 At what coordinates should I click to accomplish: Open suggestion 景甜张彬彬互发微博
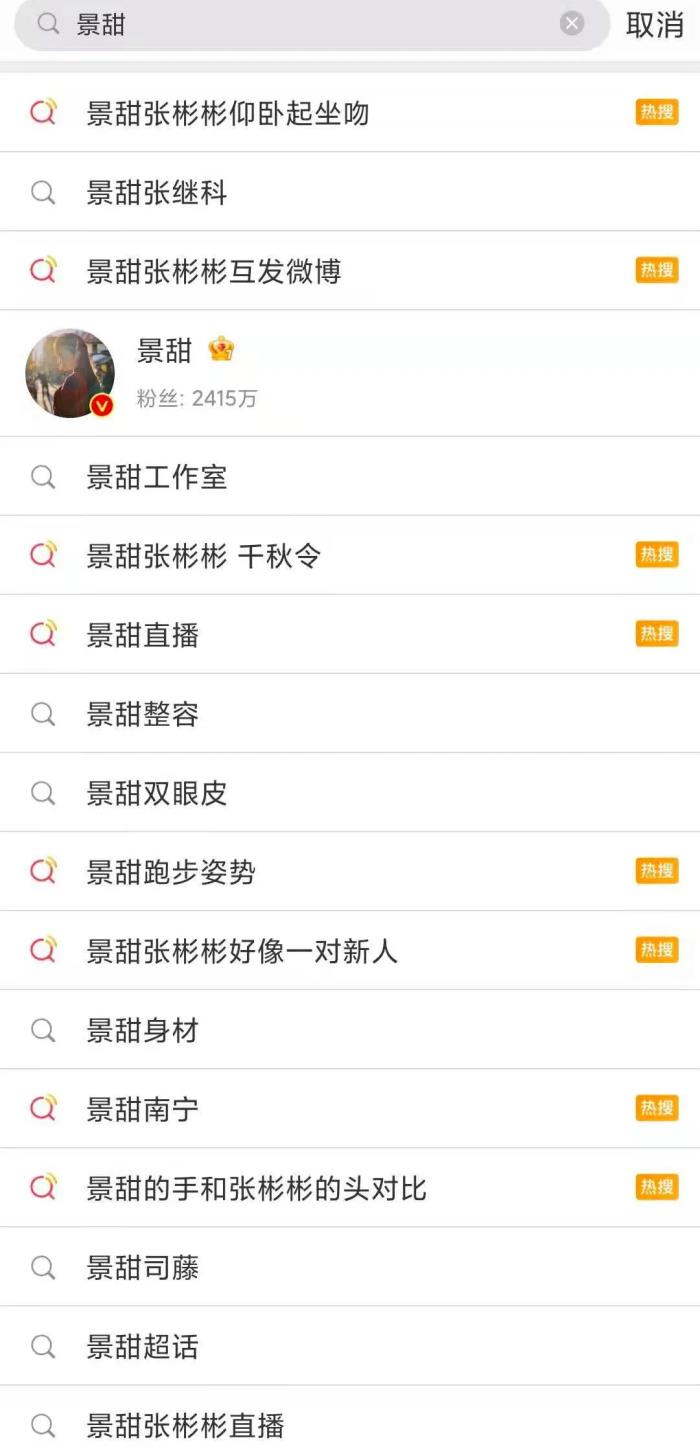point(214,271)
